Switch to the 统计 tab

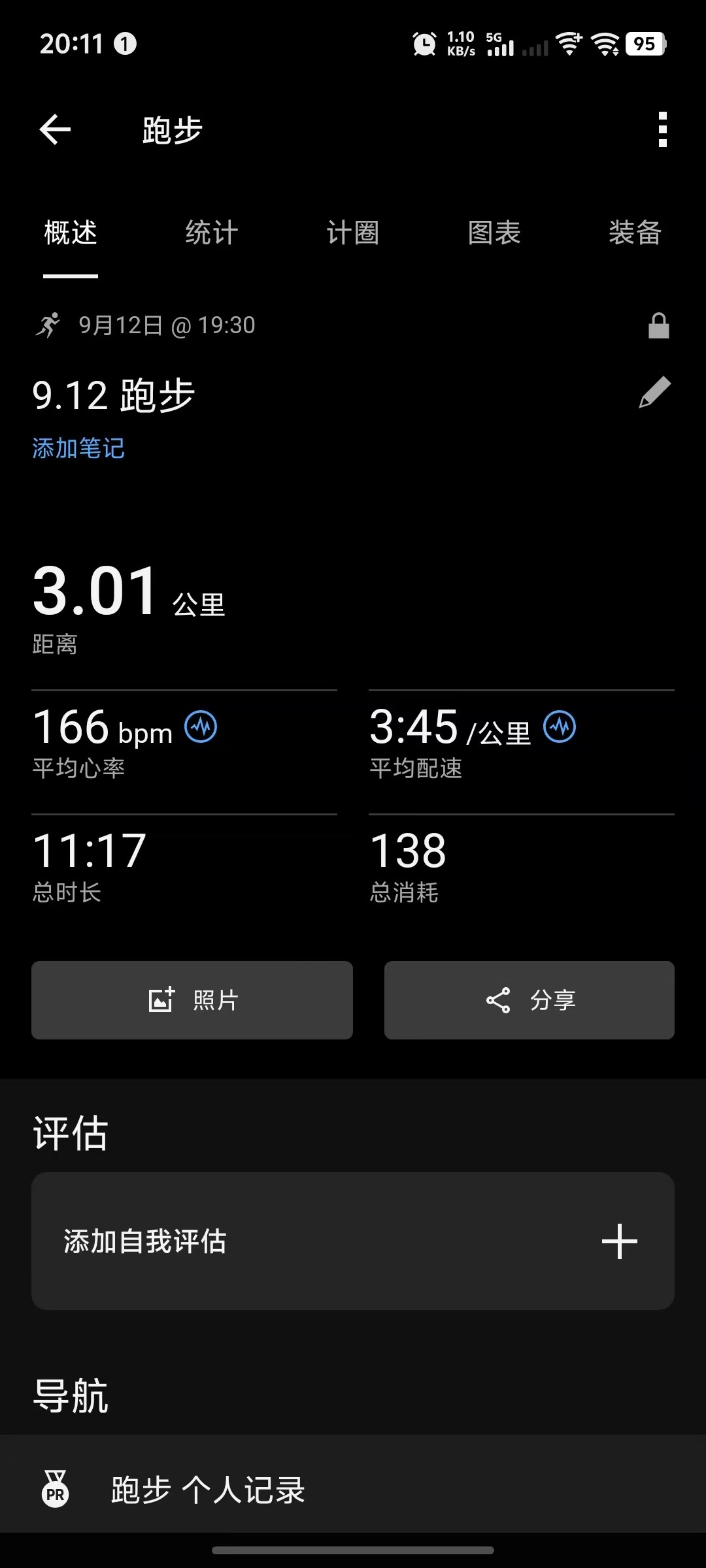pyautogui.click(x=212, y=233)
